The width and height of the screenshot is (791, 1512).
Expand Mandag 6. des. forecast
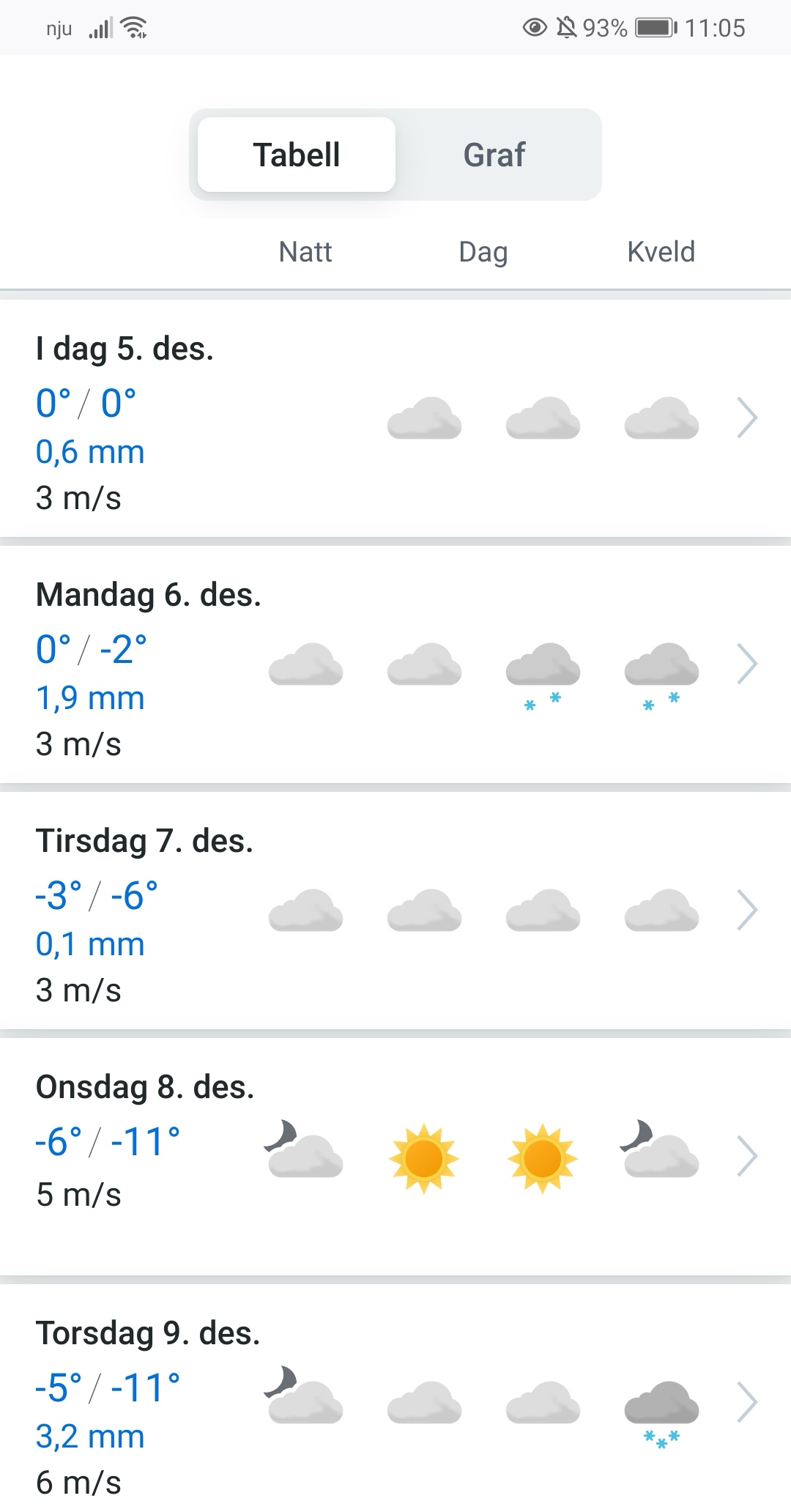click(x=746, y=664)
